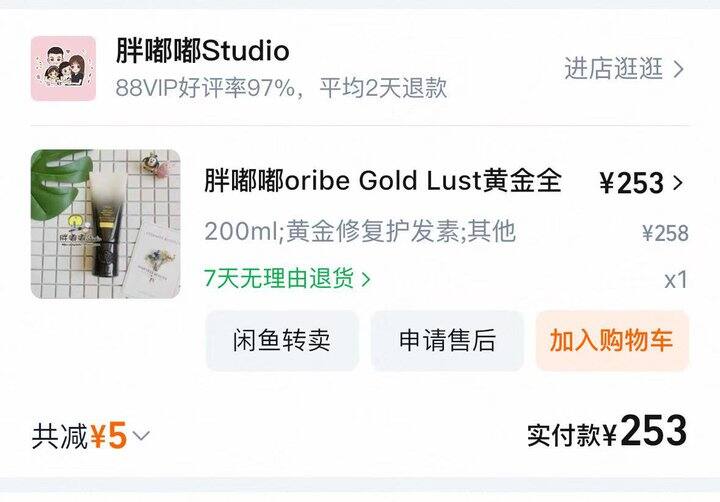Tap 闲鱼转卖 to resell item
This screenshot has width=720, height=502.
[x=281, y=340]
